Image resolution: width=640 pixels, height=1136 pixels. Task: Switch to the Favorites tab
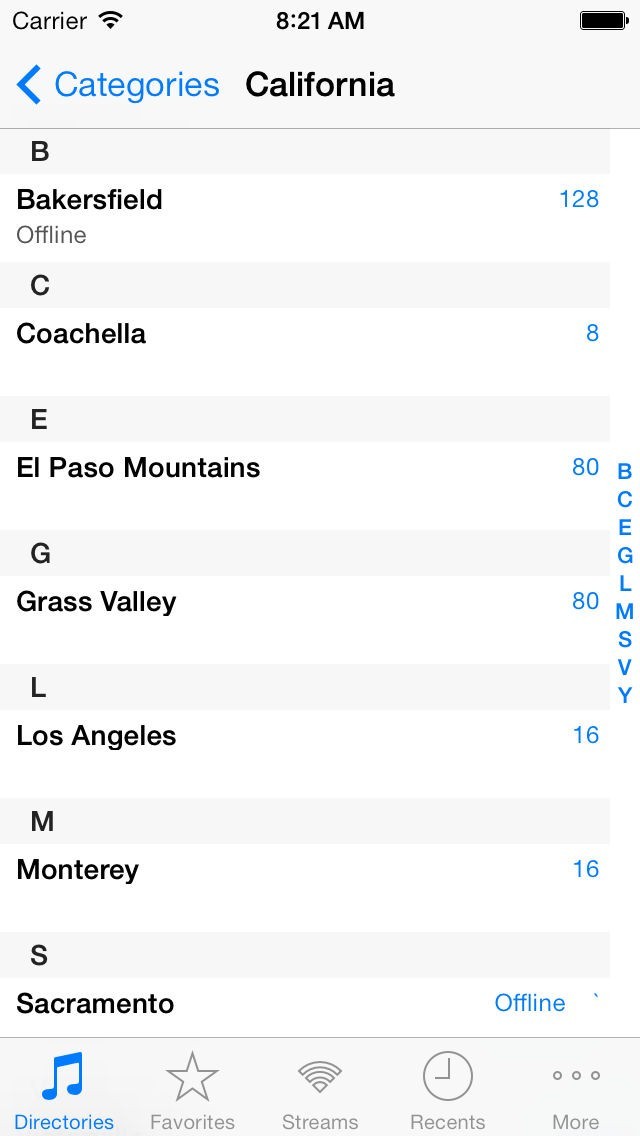[x=192, y=1090]
